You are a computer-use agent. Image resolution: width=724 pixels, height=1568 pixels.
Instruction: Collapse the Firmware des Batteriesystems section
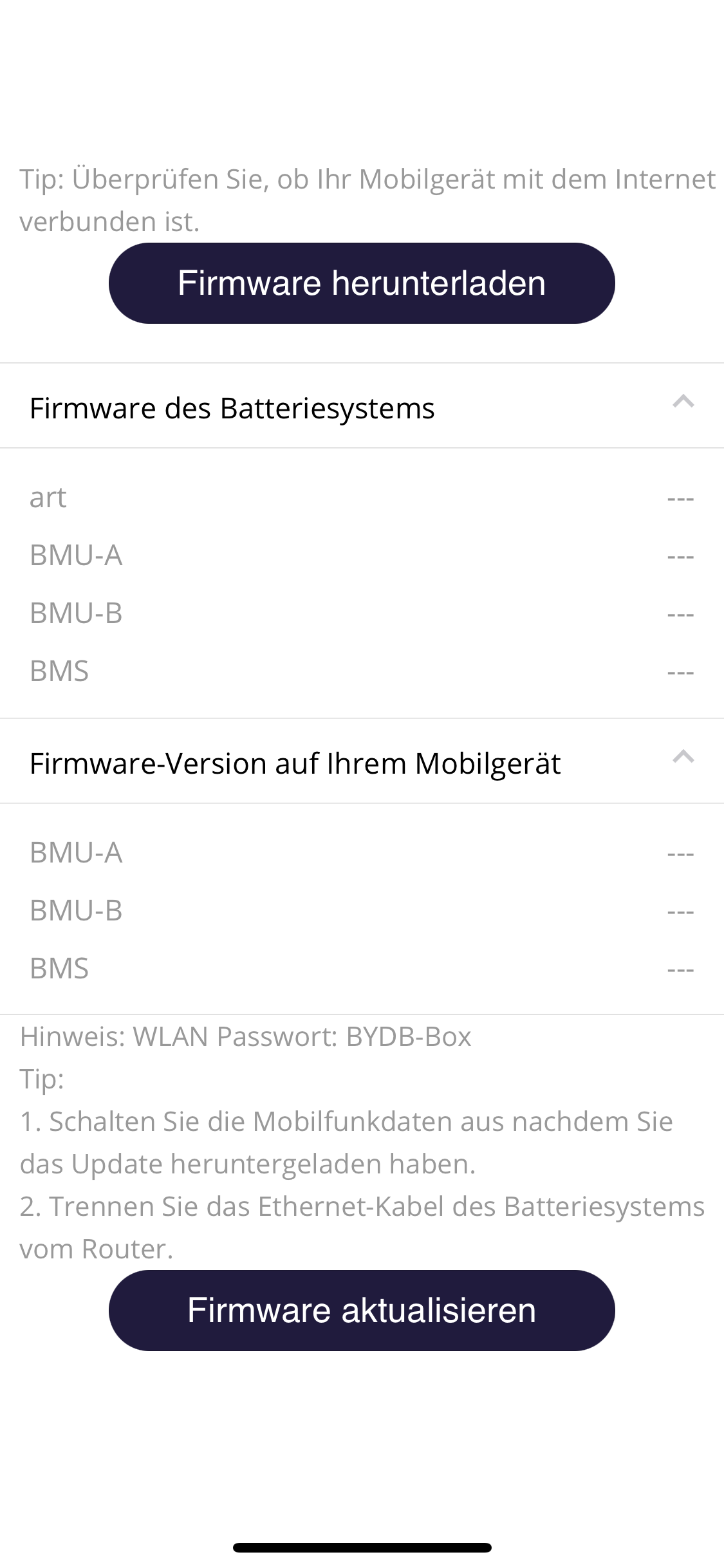[x=683, y=403]
